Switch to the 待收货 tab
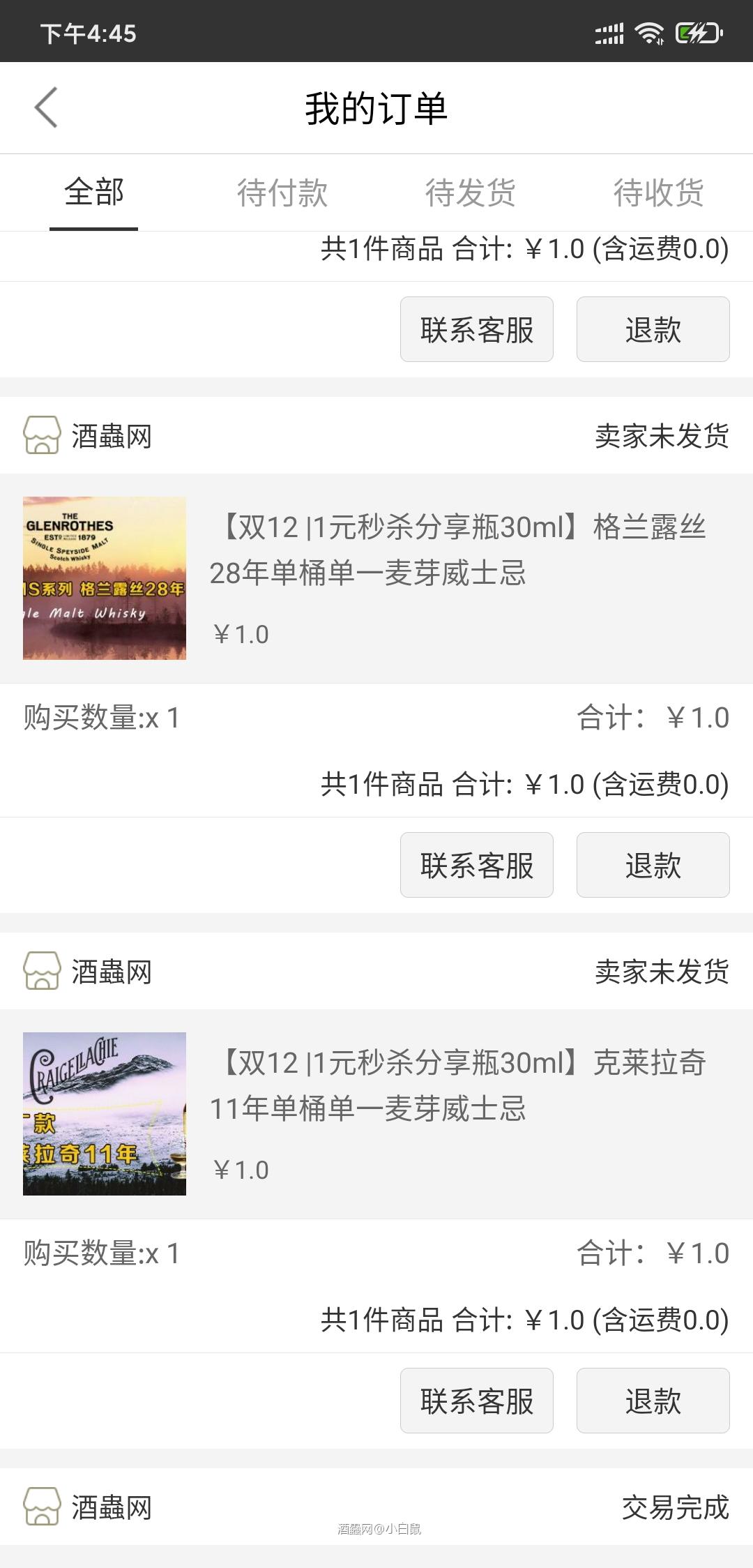 coord(659,193)
